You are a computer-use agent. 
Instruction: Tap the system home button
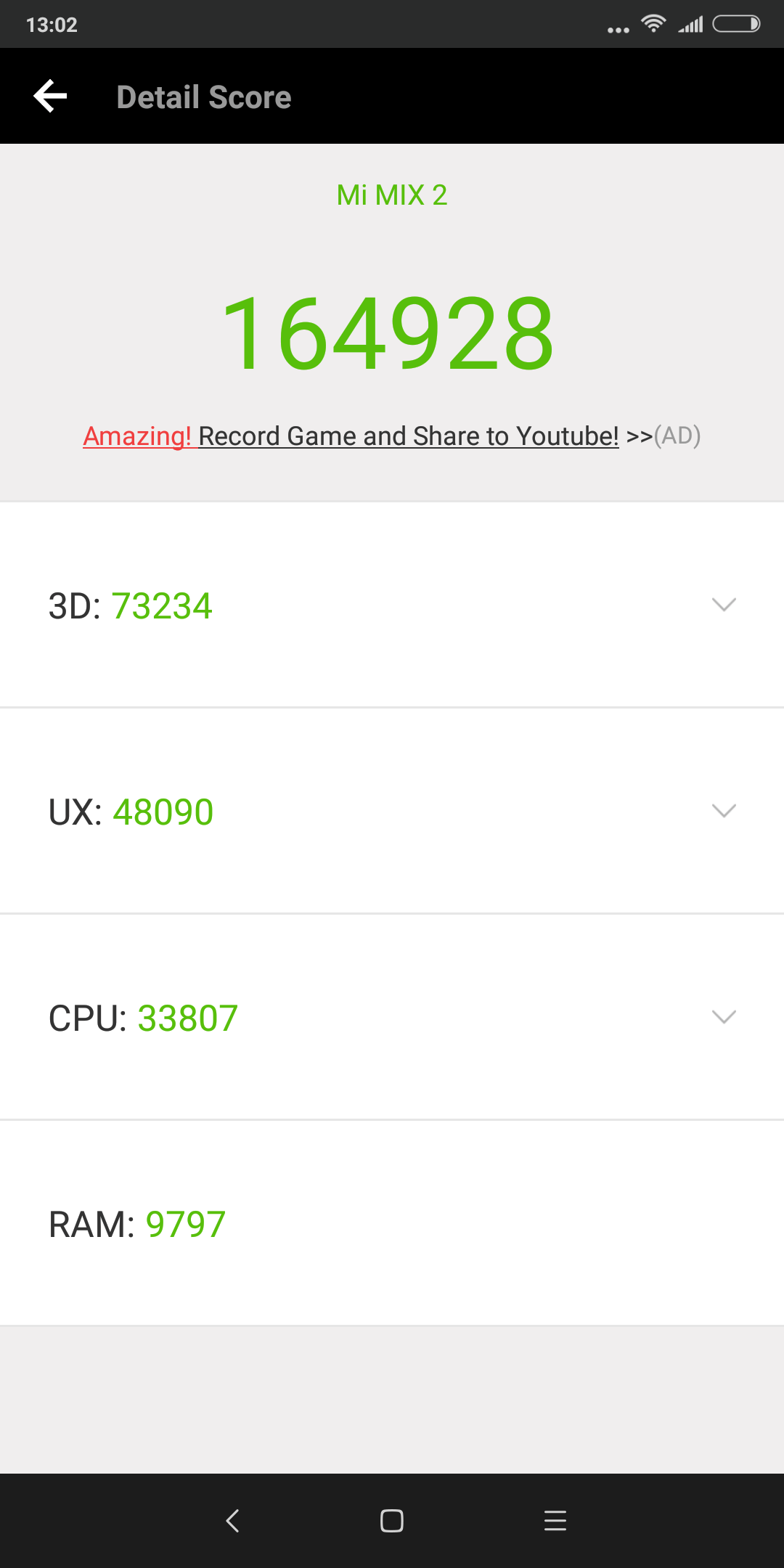(392, 1521)
